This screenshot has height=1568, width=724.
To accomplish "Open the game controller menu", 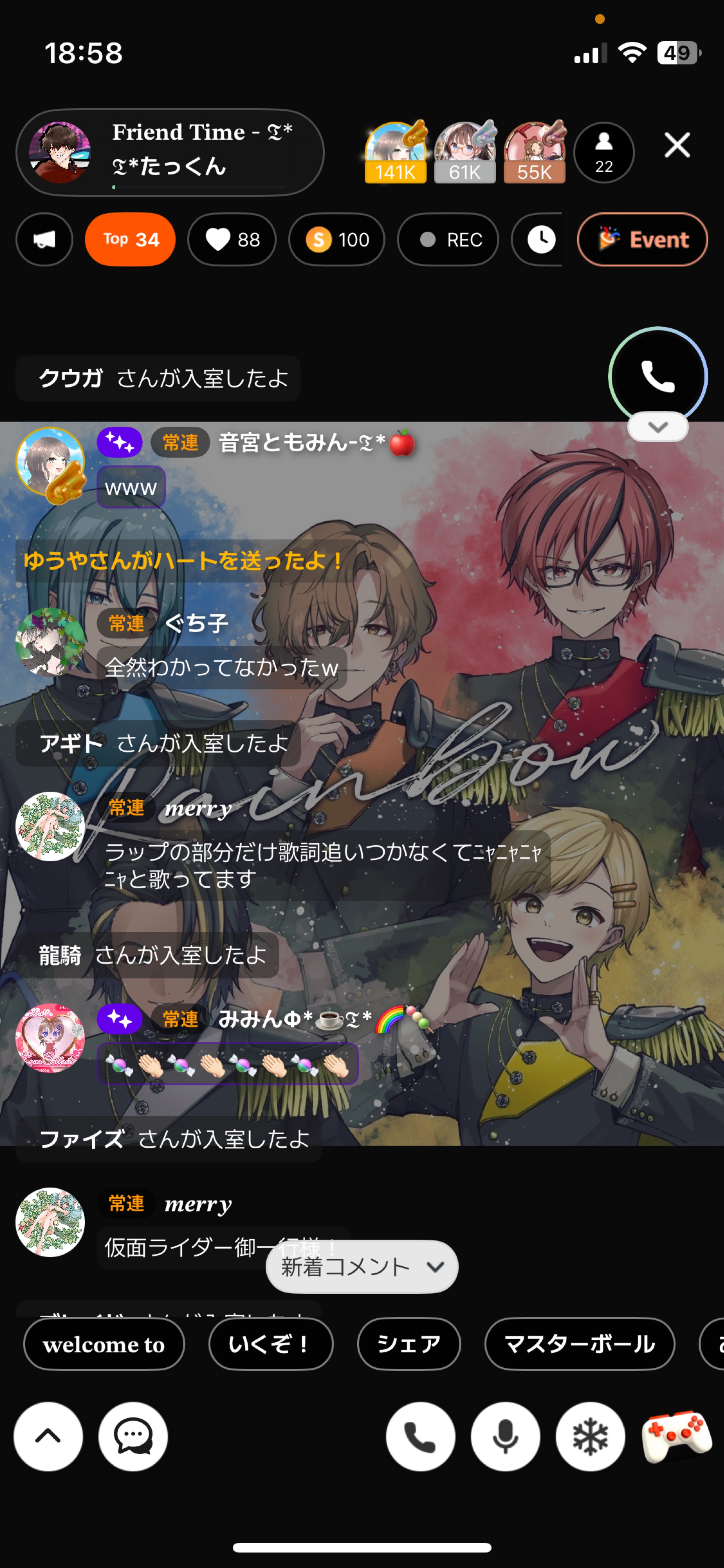I will [677, 1437].
